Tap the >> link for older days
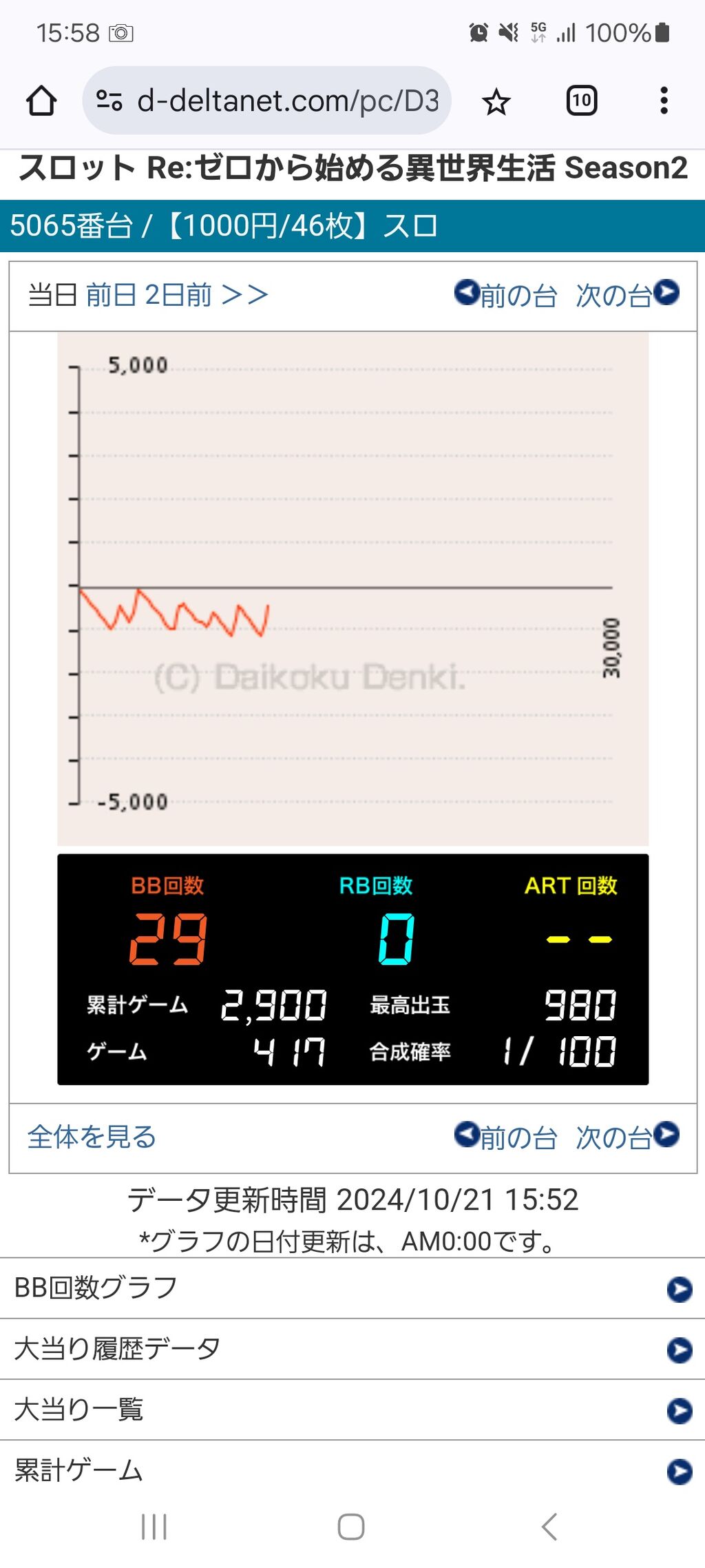Image resolution: width=705 pixels, height=1568 pixels. coord(245,295)
